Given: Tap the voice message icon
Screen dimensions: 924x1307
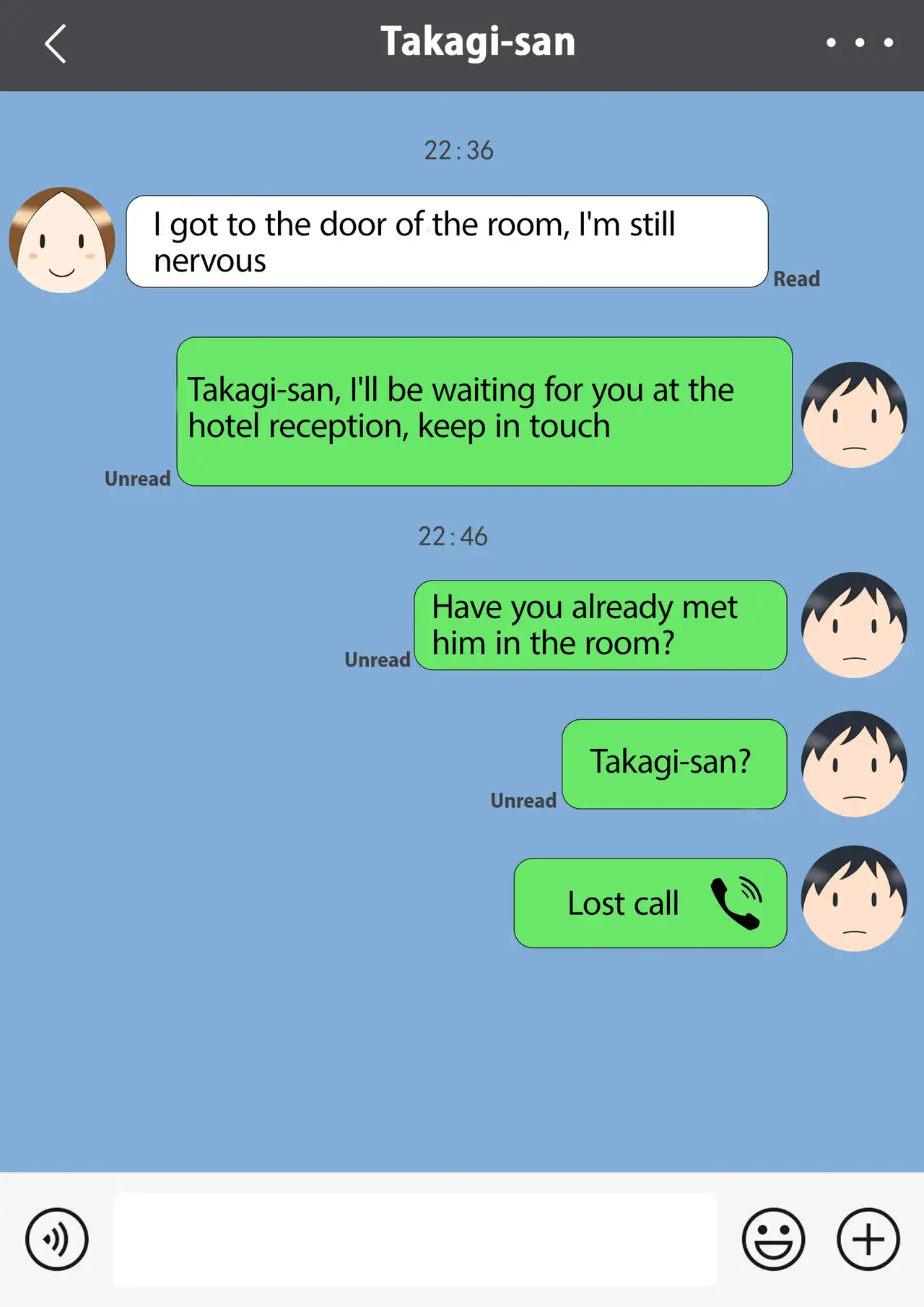Looking at the screenshot, I should [x=57, y=1239].
